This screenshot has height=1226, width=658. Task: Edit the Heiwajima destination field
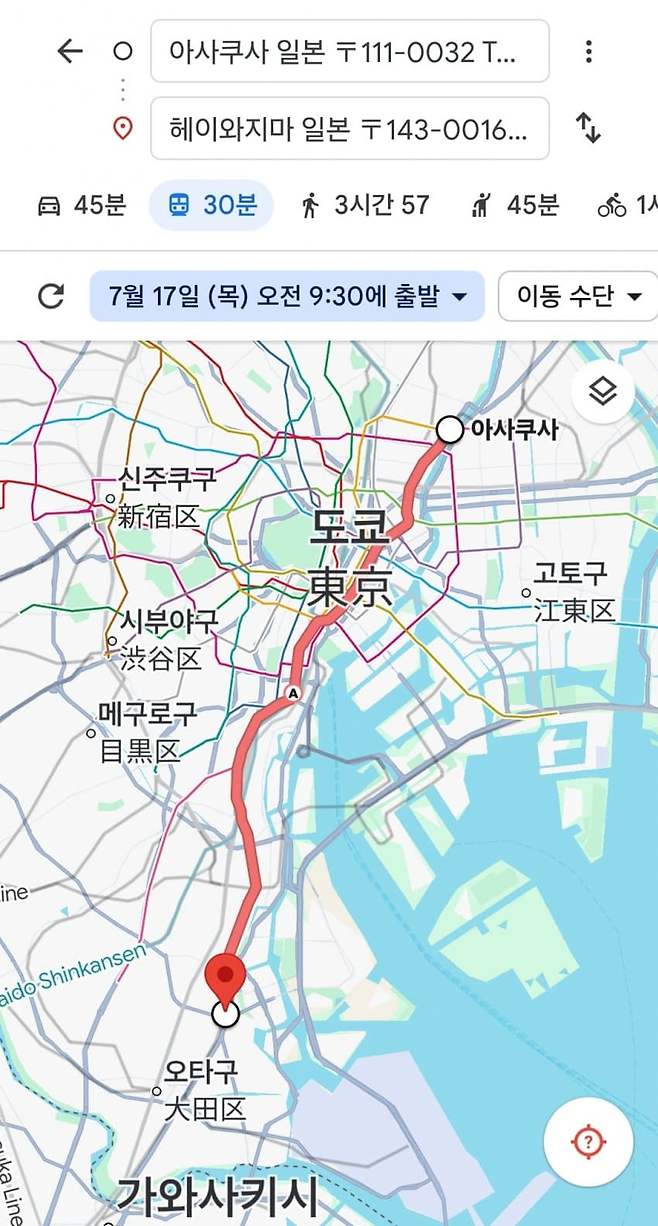click(349, 128)
